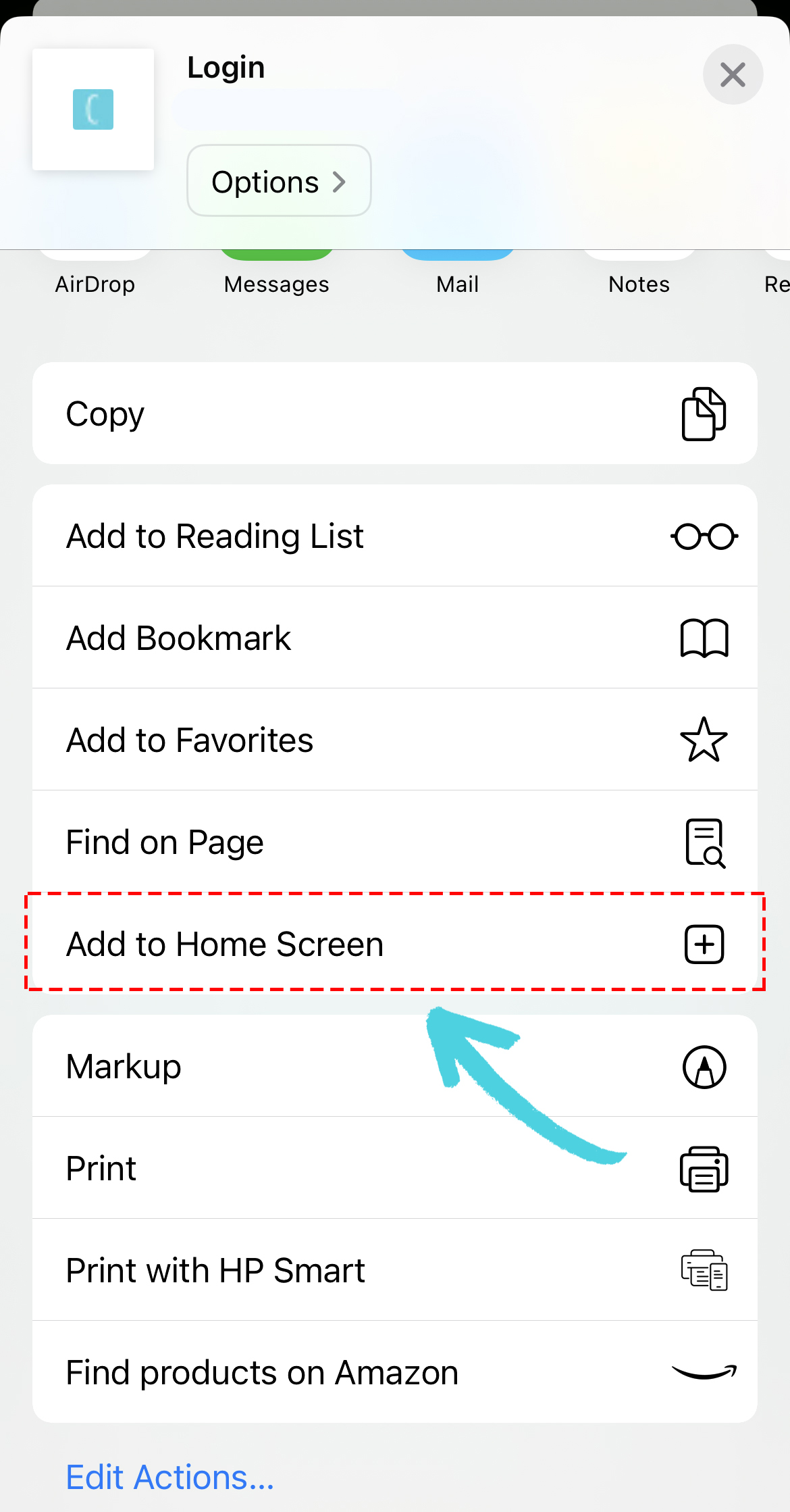Share to Notes
The width and height of the screenshot is (790, 1512).
[639, 278]
